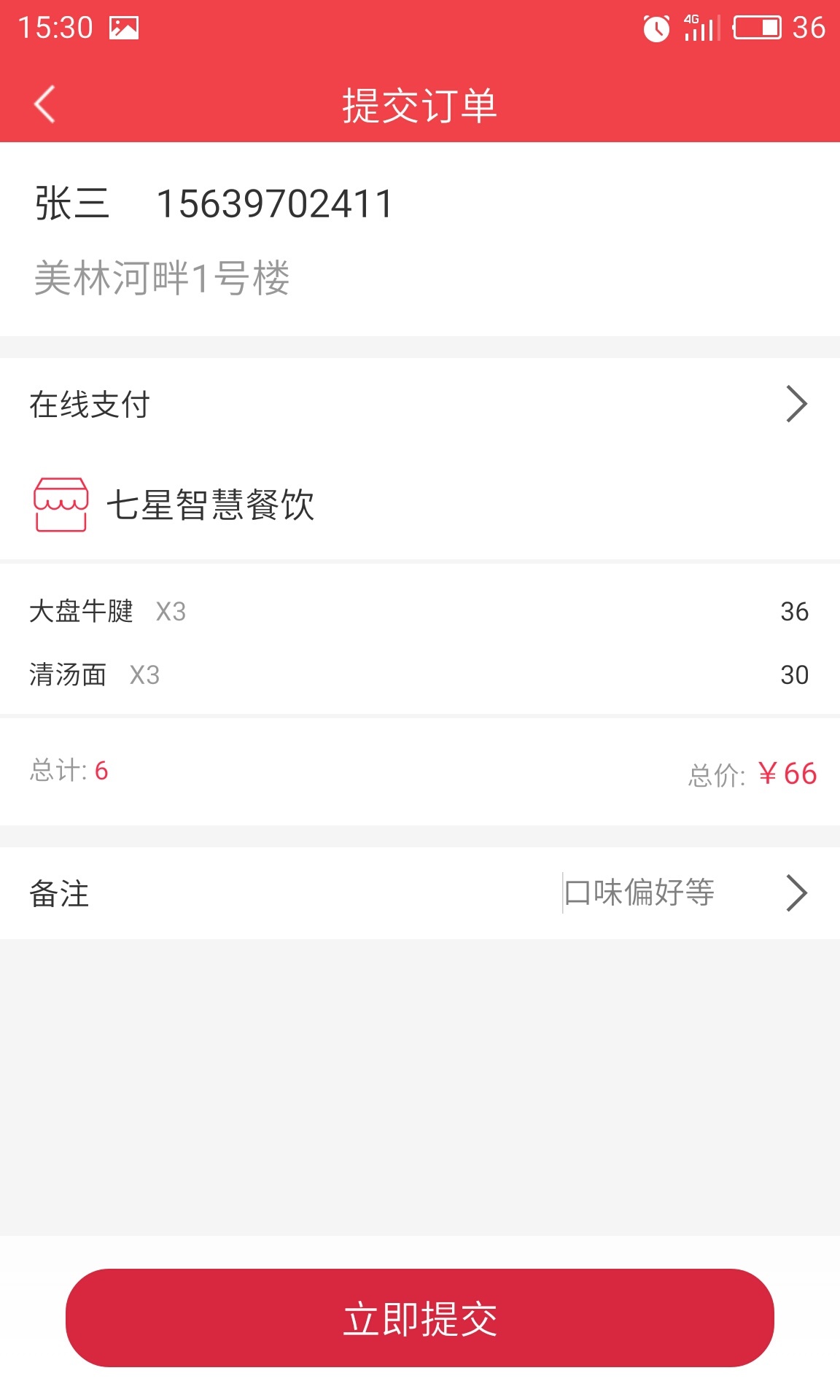Viewport: 840px width, 1400px height.
Task: Tap the 备注 field for 口味偏好等
Action: coord(639,893)
